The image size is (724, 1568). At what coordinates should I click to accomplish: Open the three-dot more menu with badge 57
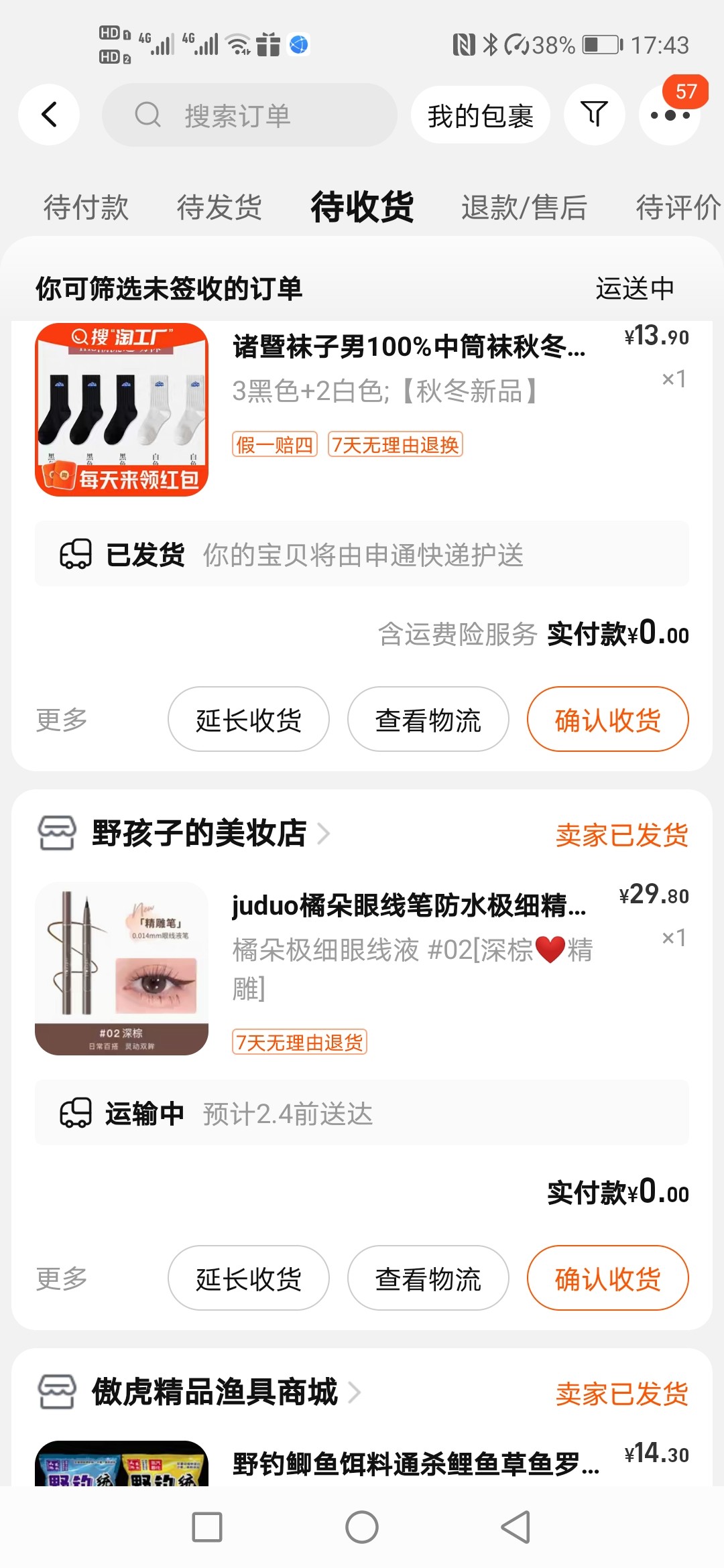(670, 115)
